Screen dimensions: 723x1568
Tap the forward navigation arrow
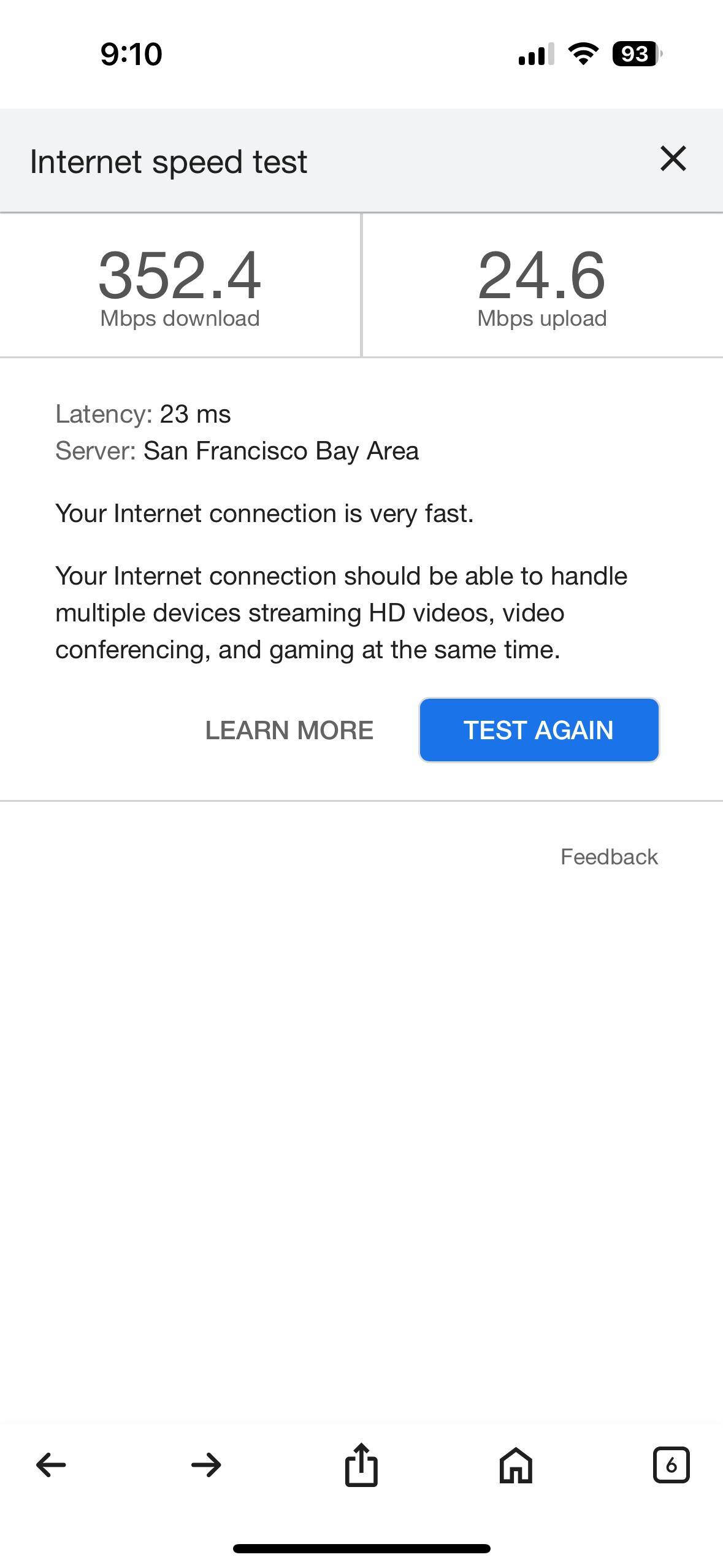[206, 1466]
